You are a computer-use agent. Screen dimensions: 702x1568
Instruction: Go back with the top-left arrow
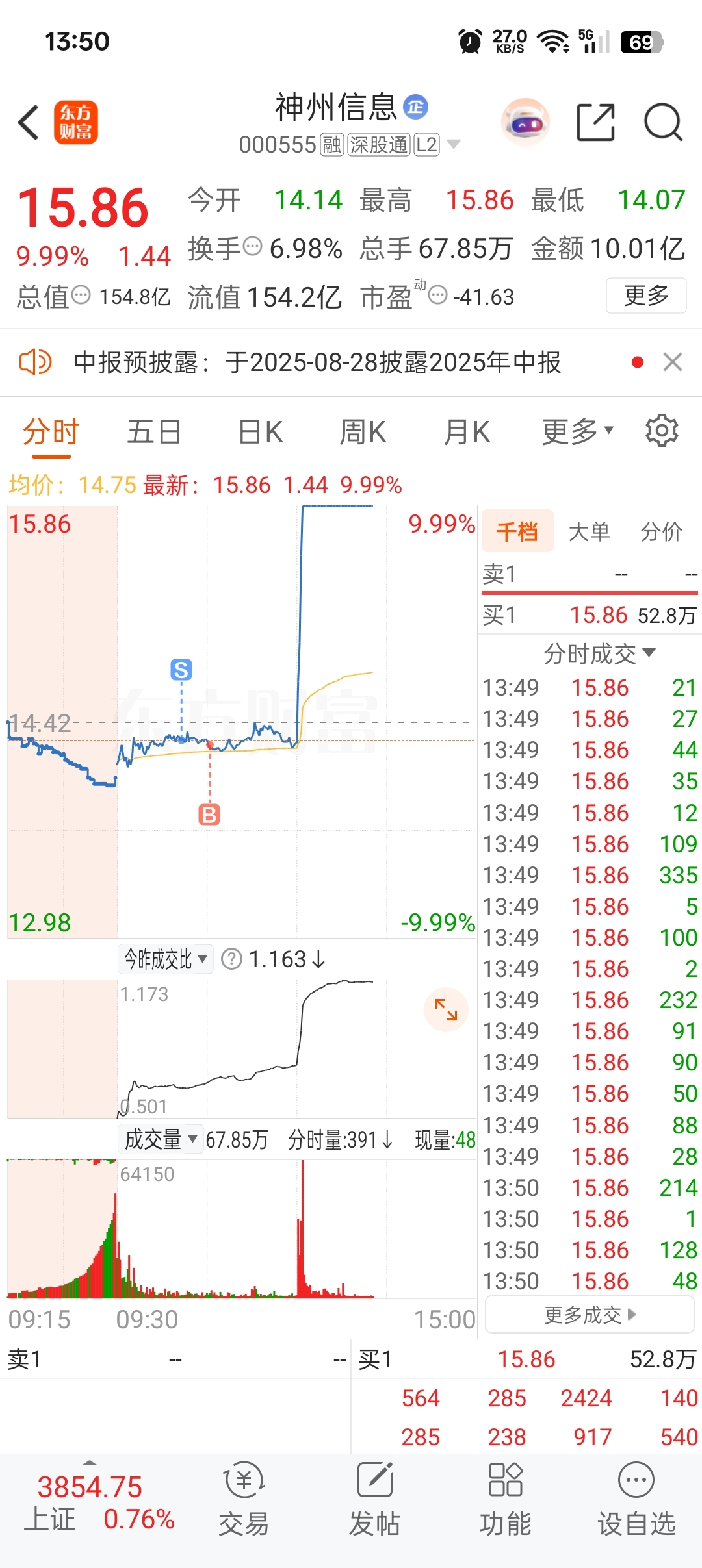(29, 122)
